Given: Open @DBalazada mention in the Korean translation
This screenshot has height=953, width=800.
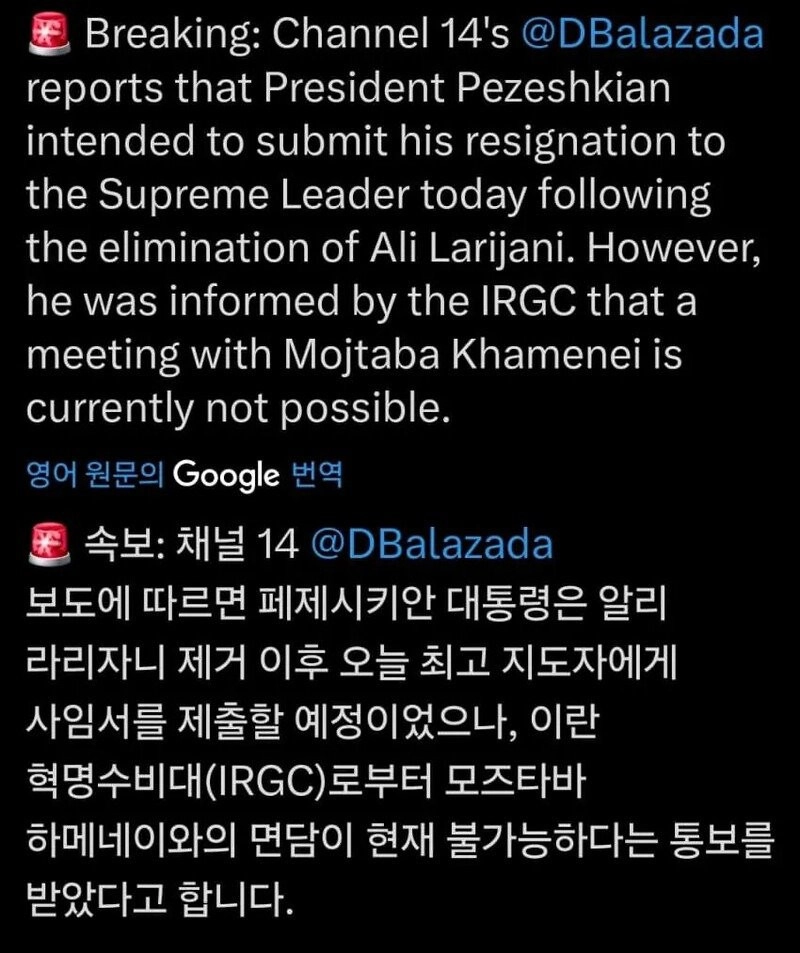Looking at the screenshot, I should click(x=432, y=544).
